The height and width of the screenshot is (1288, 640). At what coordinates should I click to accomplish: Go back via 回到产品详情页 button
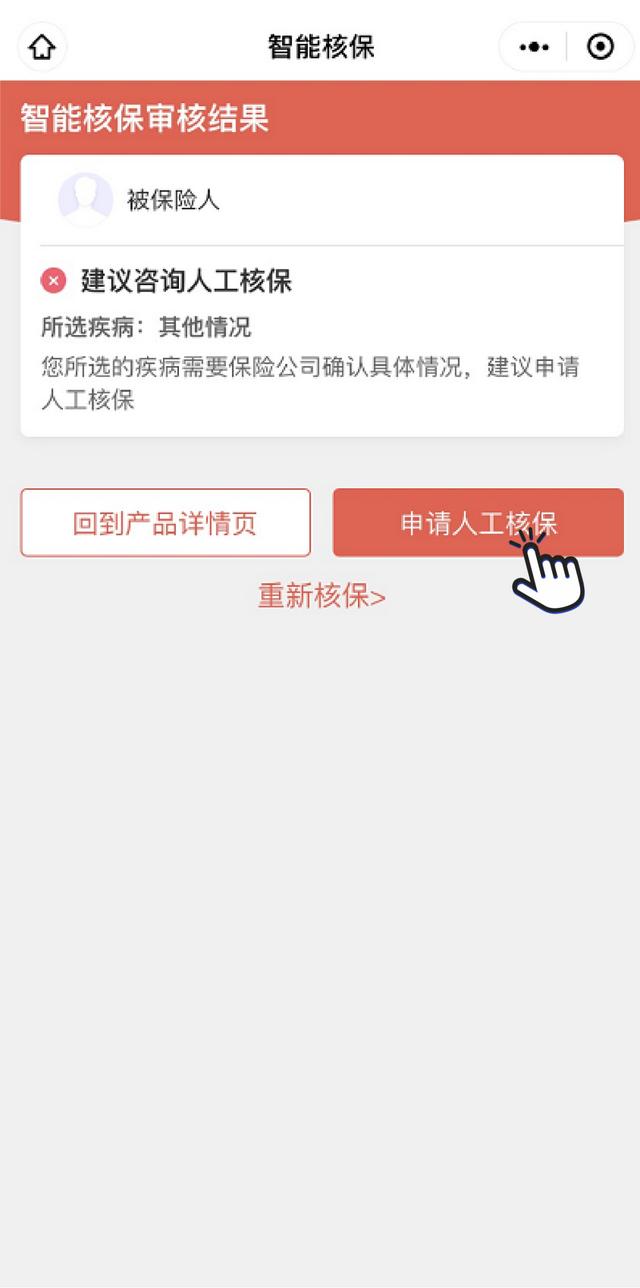[165, 523]
